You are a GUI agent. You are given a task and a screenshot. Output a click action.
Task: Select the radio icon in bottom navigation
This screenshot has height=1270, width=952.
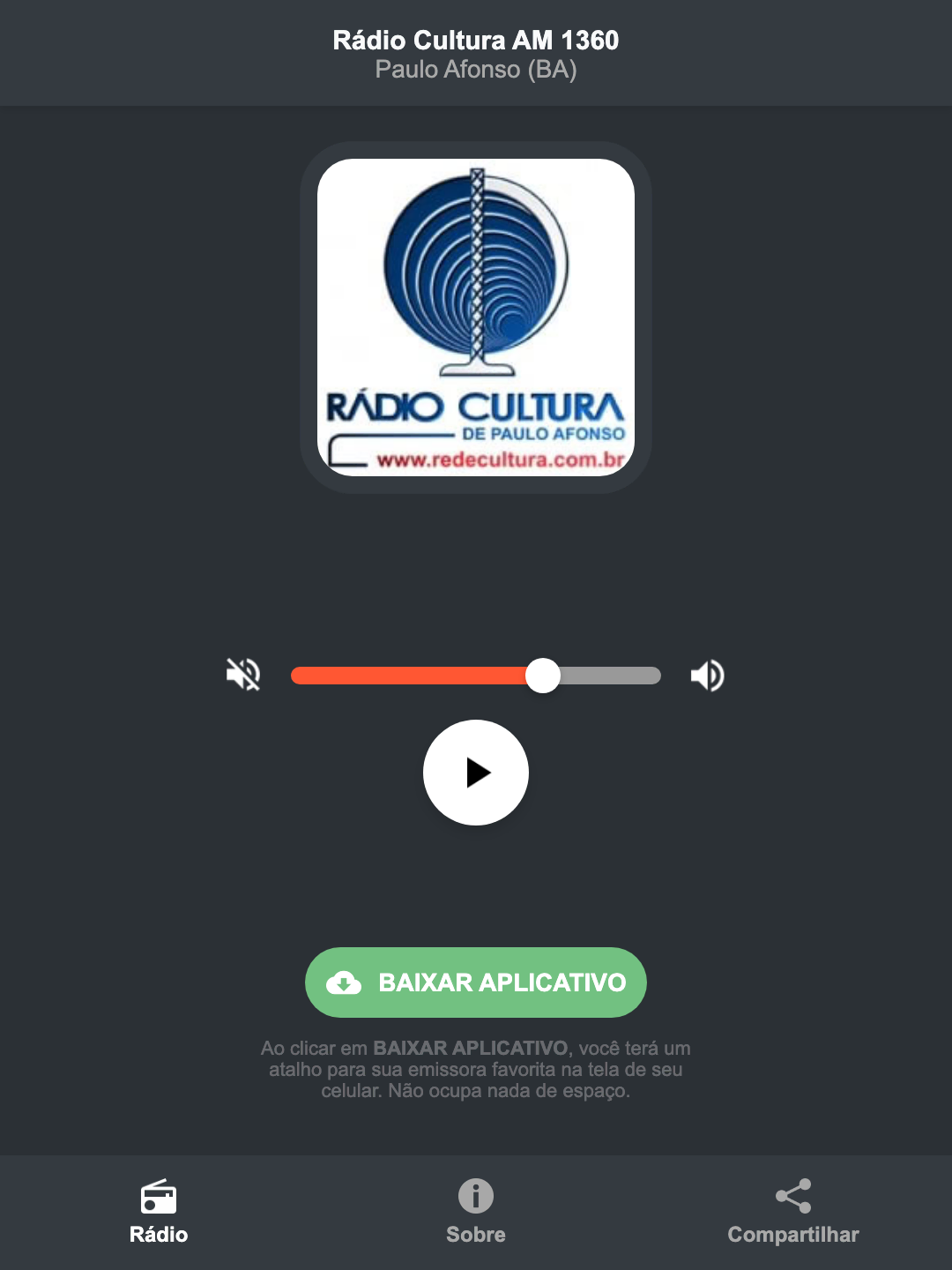pyautogui.click(x=159, y=1198)
